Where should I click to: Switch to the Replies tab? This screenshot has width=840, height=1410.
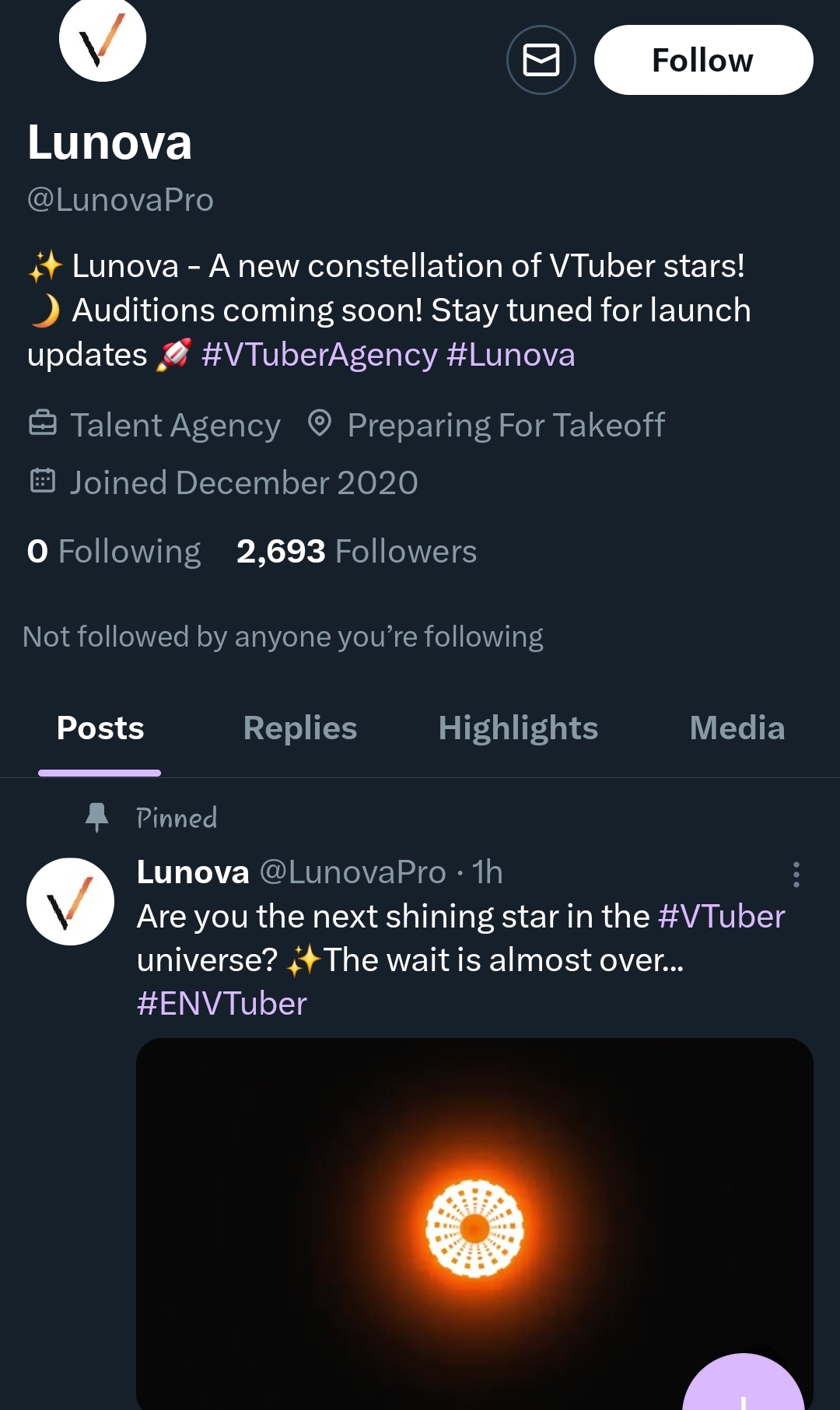299,728
